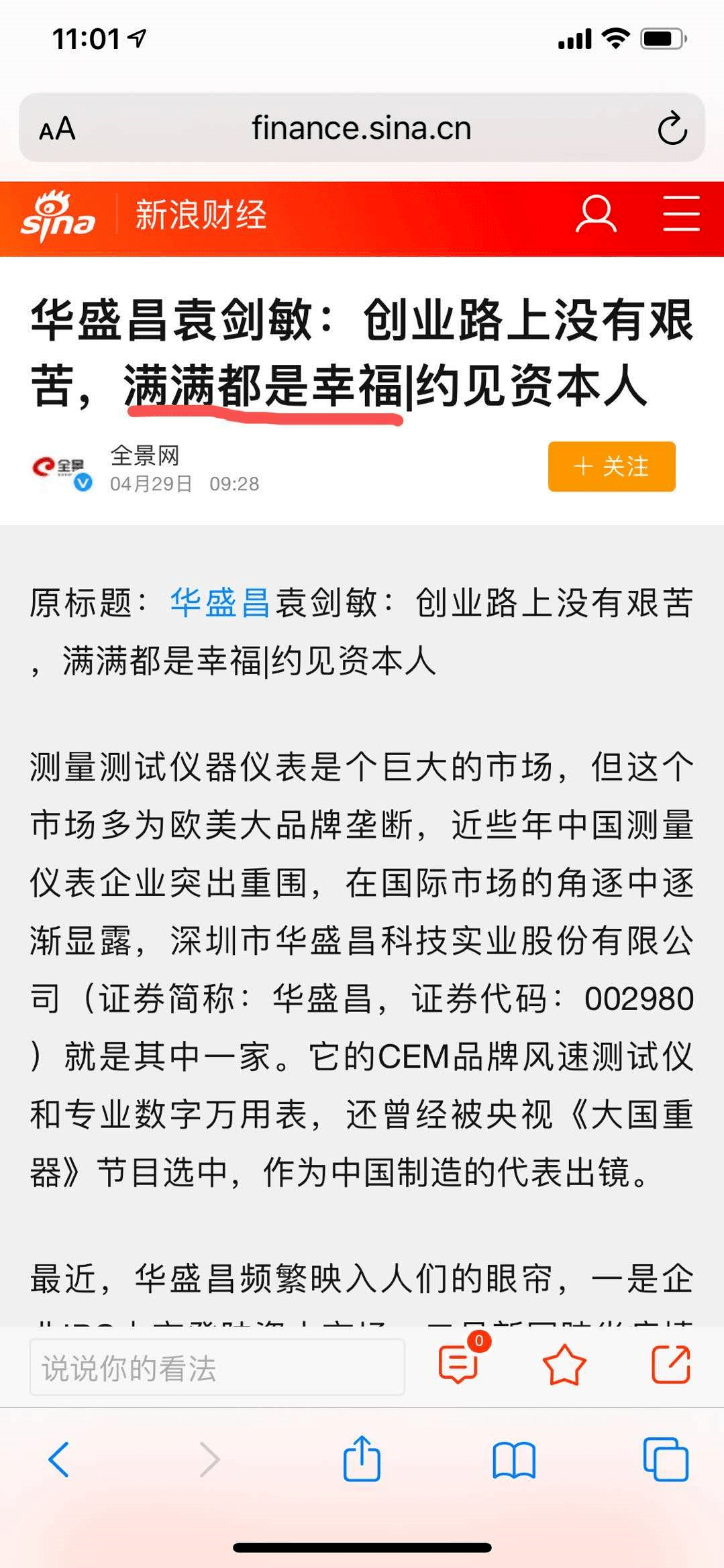Image resolution: width=724 pixels, height=1568 pixels.
Task: Open Safari bookmarks
Action: 513,1460
